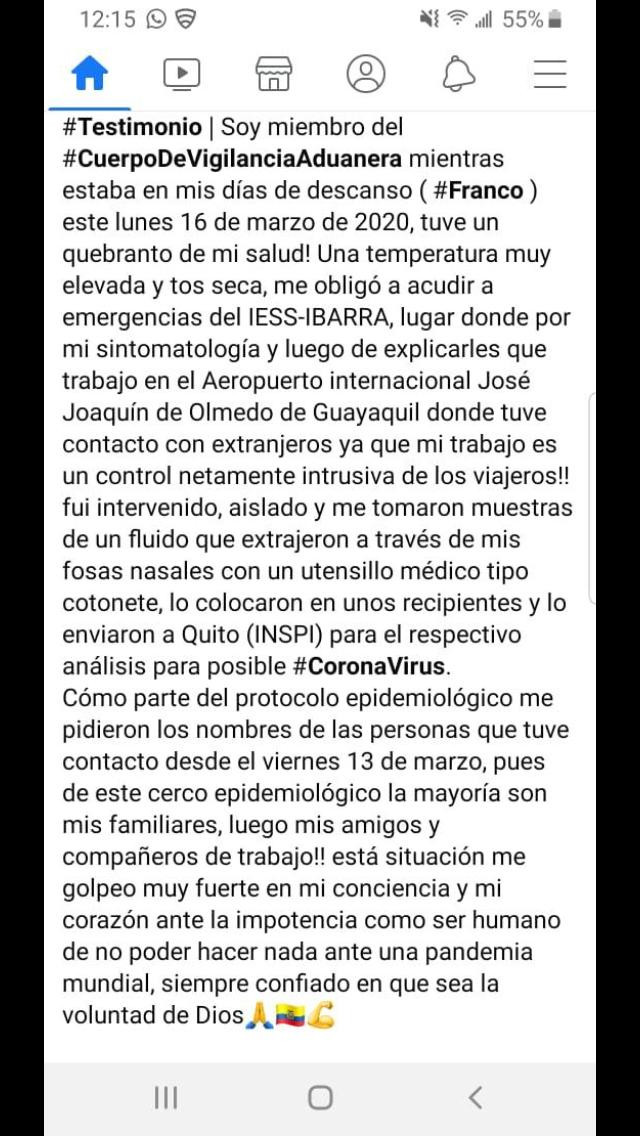Open the #CuerpoDeVigilanciaAduanera hashtag
The height and width of the screenshot is (1136, 640).
(232, 159)
